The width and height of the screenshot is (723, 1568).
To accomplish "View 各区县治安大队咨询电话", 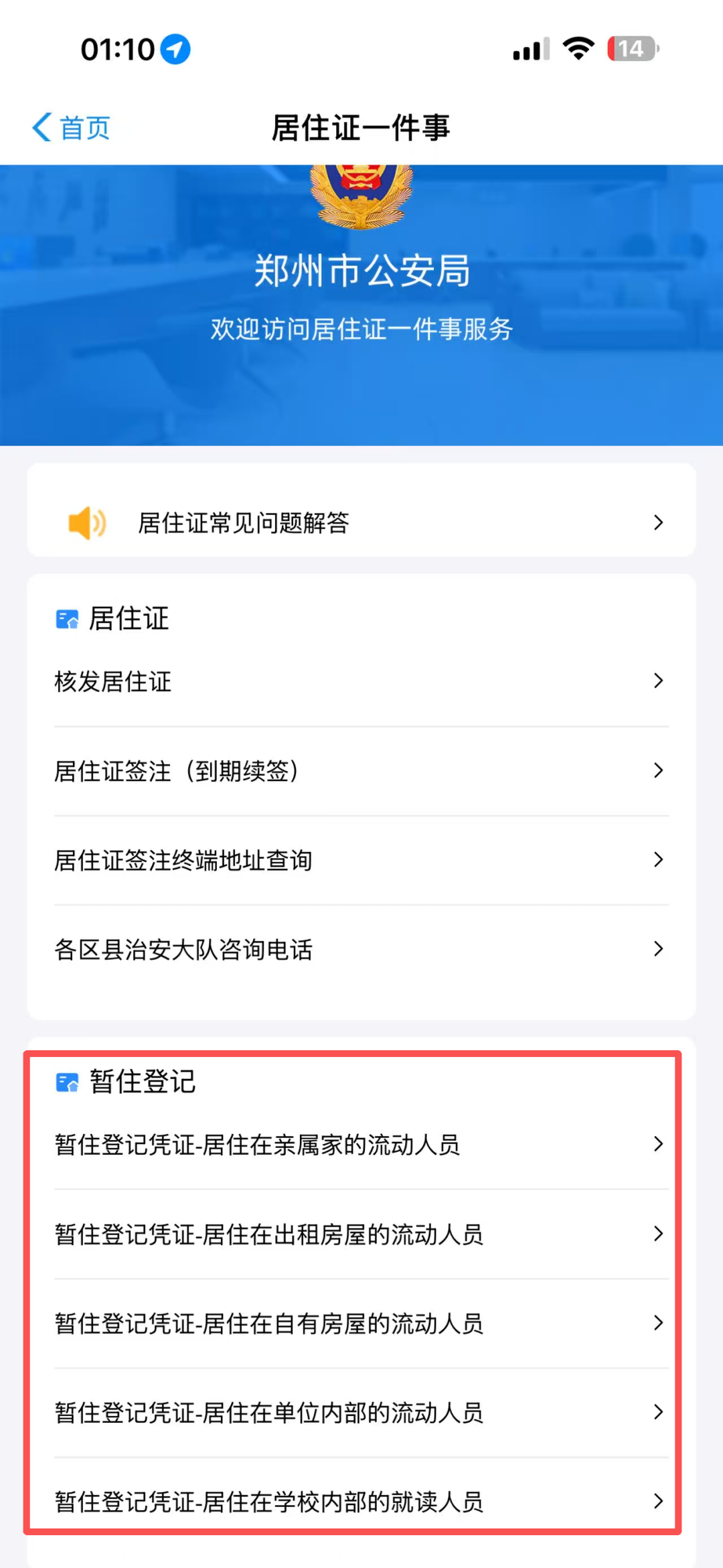I will click(x=361, y=949).
